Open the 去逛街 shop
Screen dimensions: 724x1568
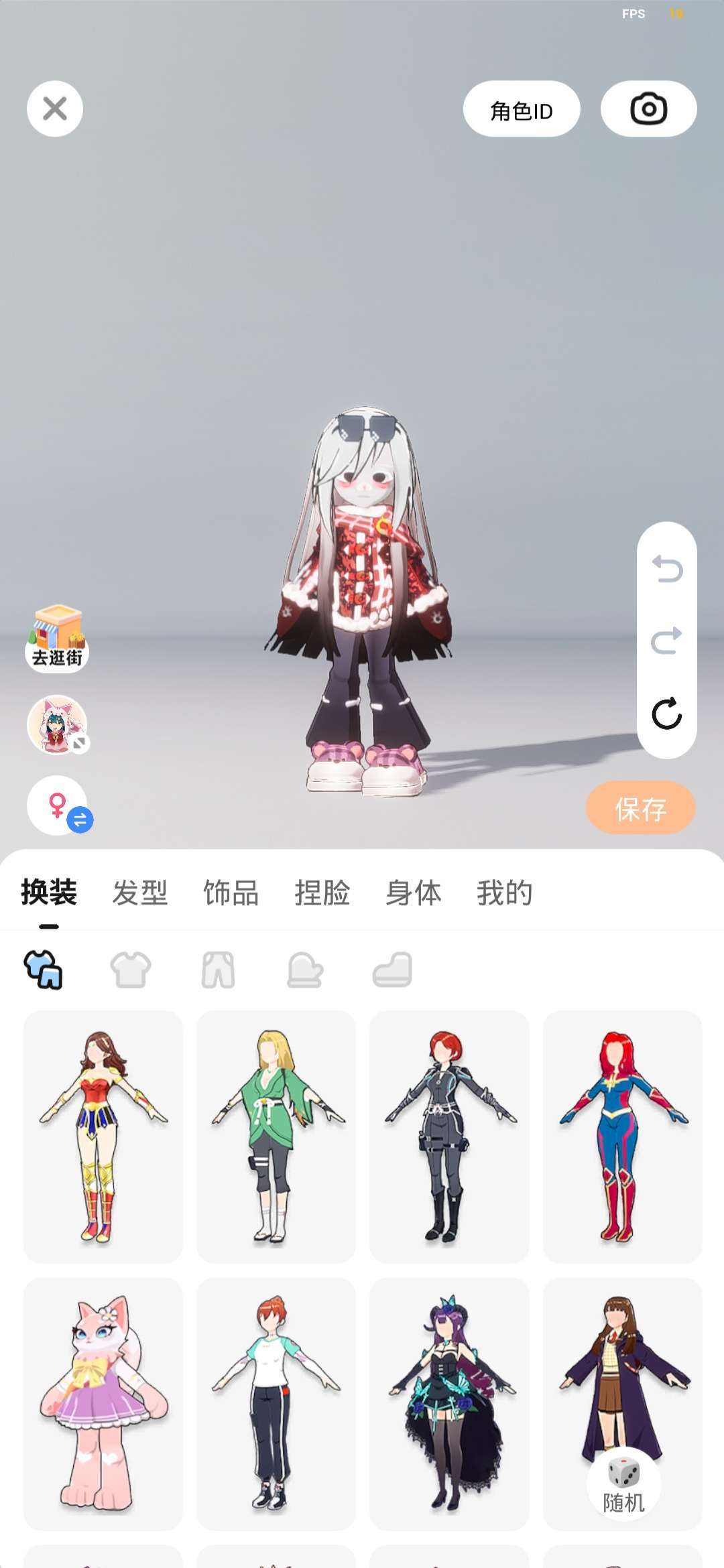coord(57,638)
